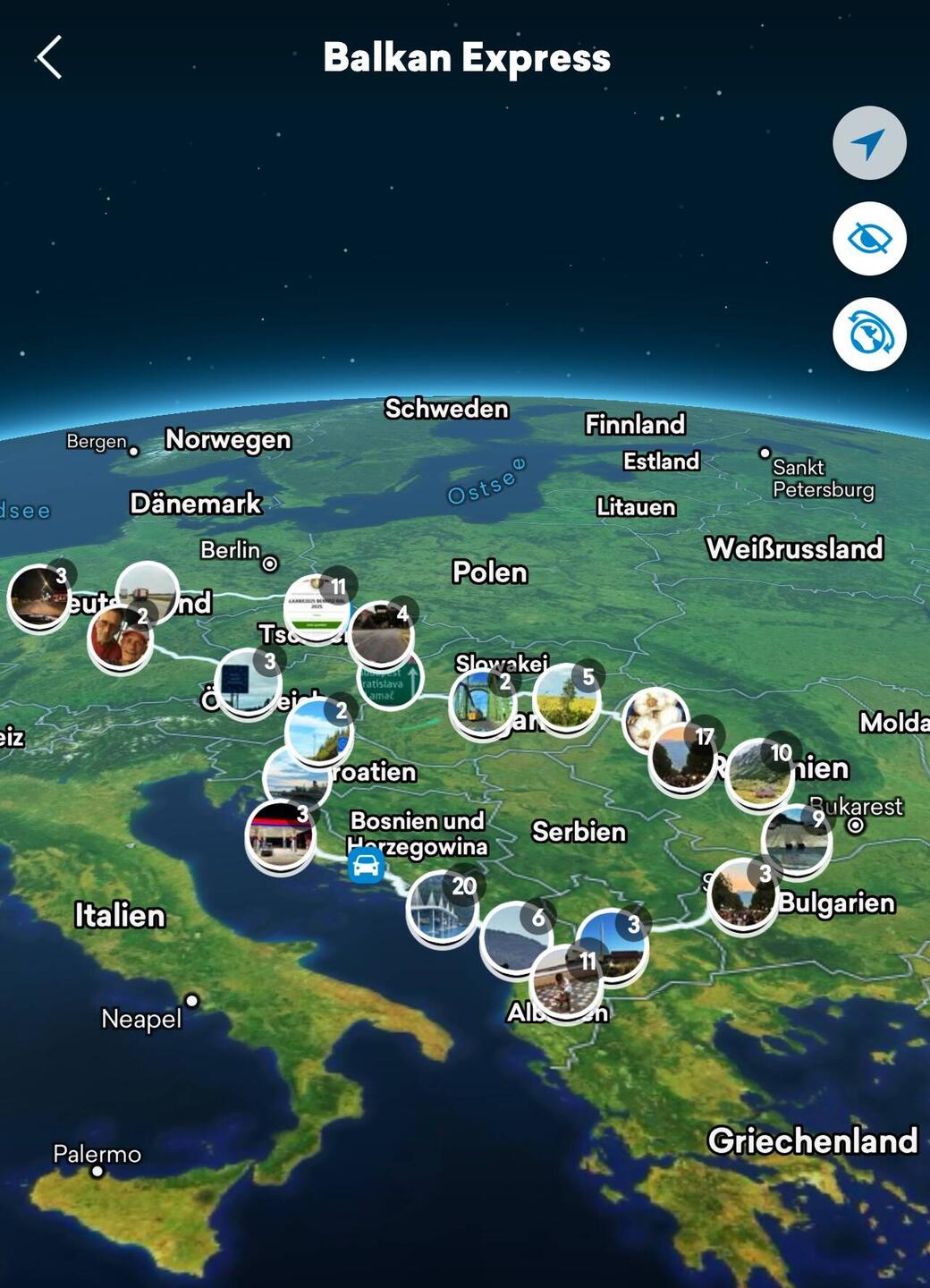Open the 4-photo cluster near Polen
Screen dimensions: 930x1288
[382, 633]
